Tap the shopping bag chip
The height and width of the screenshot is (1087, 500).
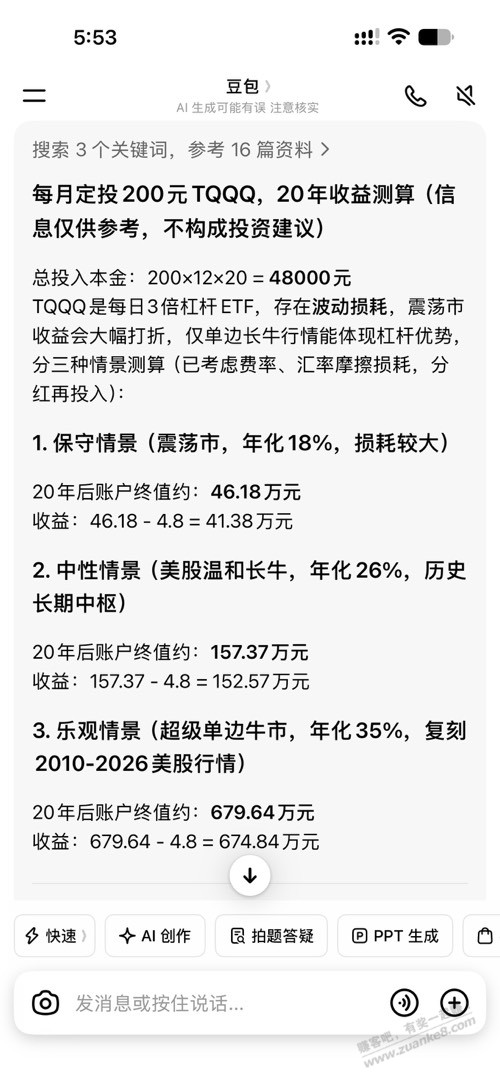coord(485,936)
